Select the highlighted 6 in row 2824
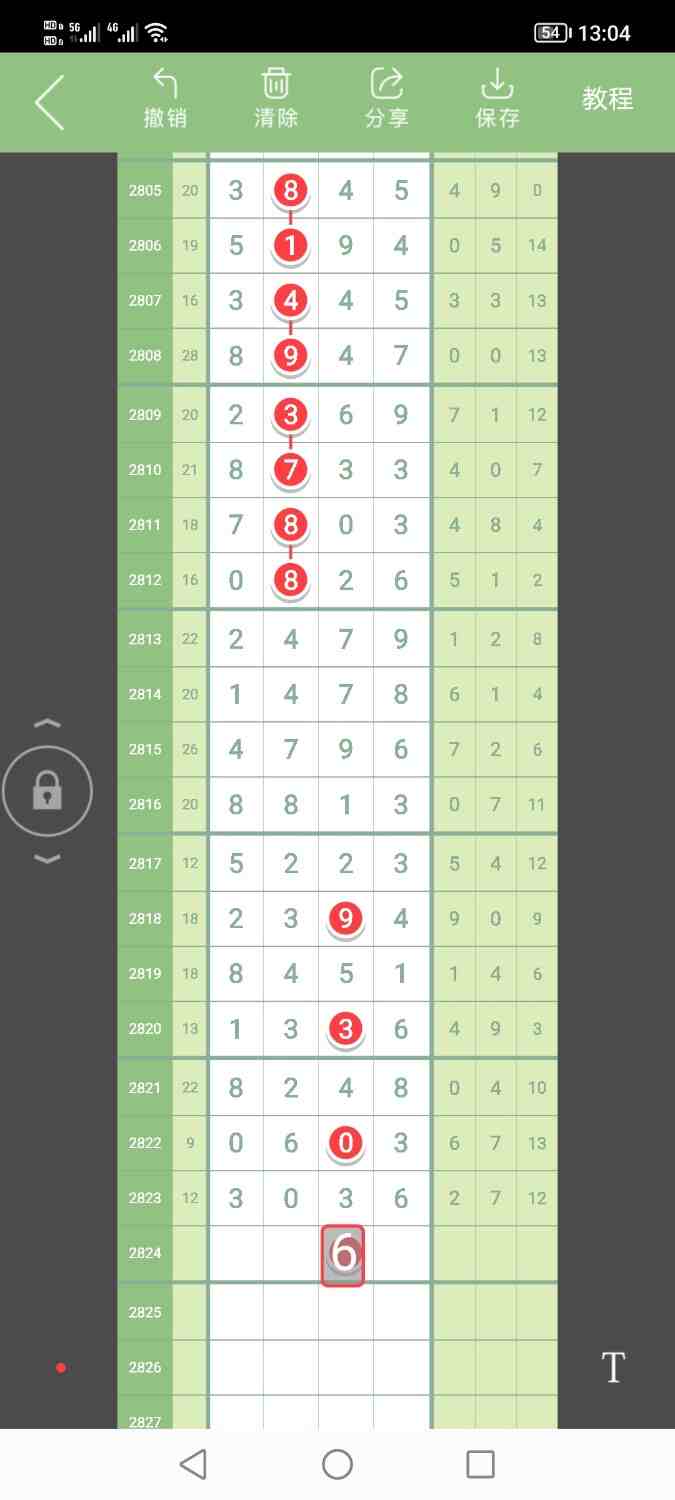 coord(343,1255)
